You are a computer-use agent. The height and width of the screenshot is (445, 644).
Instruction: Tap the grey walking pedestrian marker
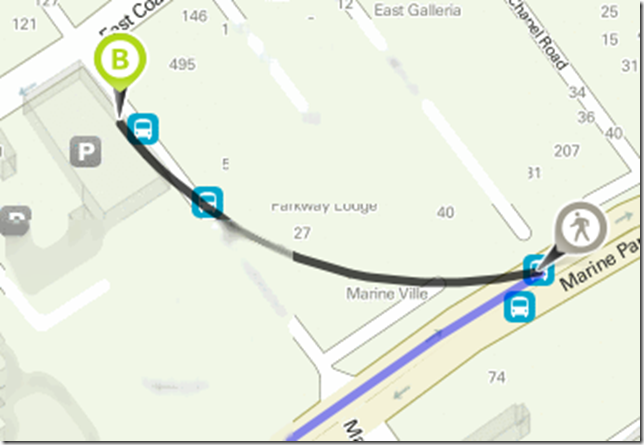[581, 229]
